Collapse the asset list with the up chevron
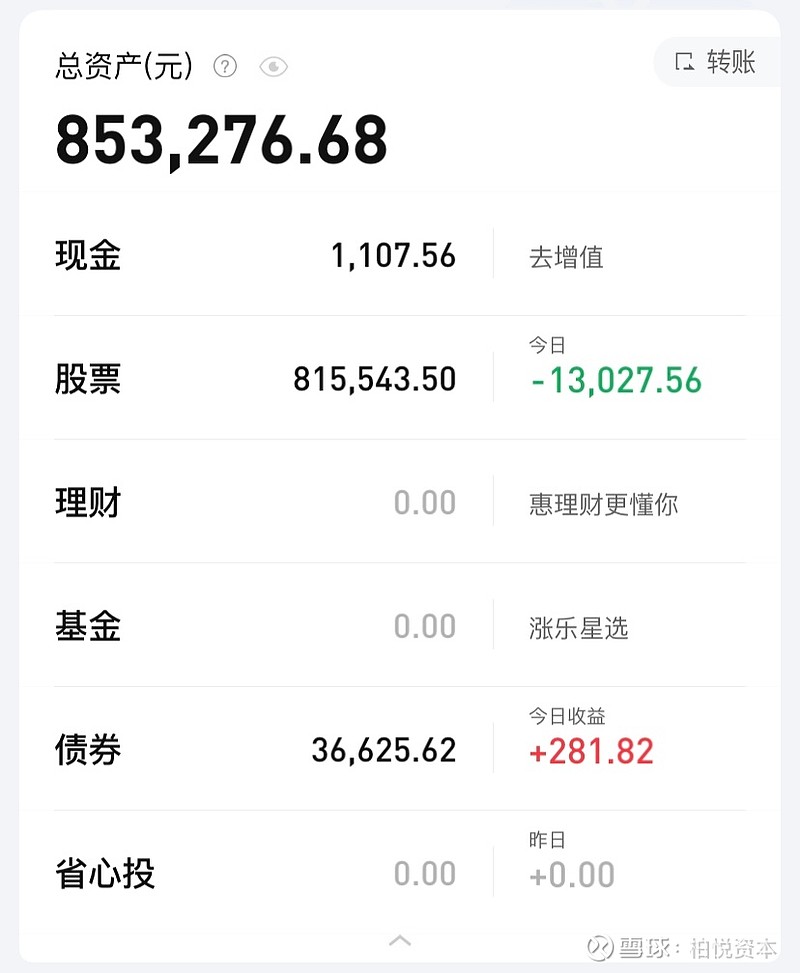 click(x=400, y=940)
